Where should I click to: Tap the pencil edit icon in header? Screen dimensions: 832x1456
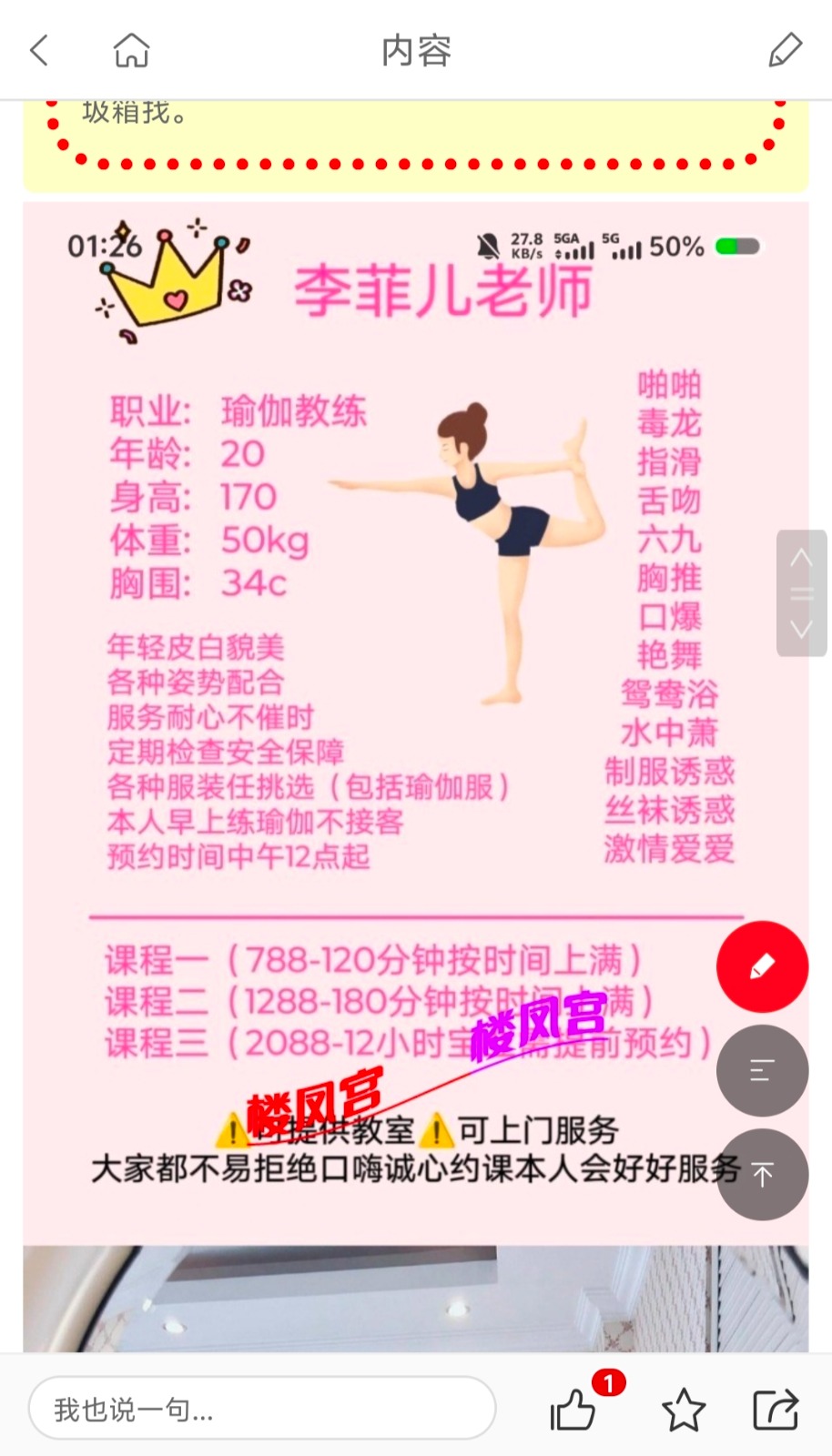[785, 50]
